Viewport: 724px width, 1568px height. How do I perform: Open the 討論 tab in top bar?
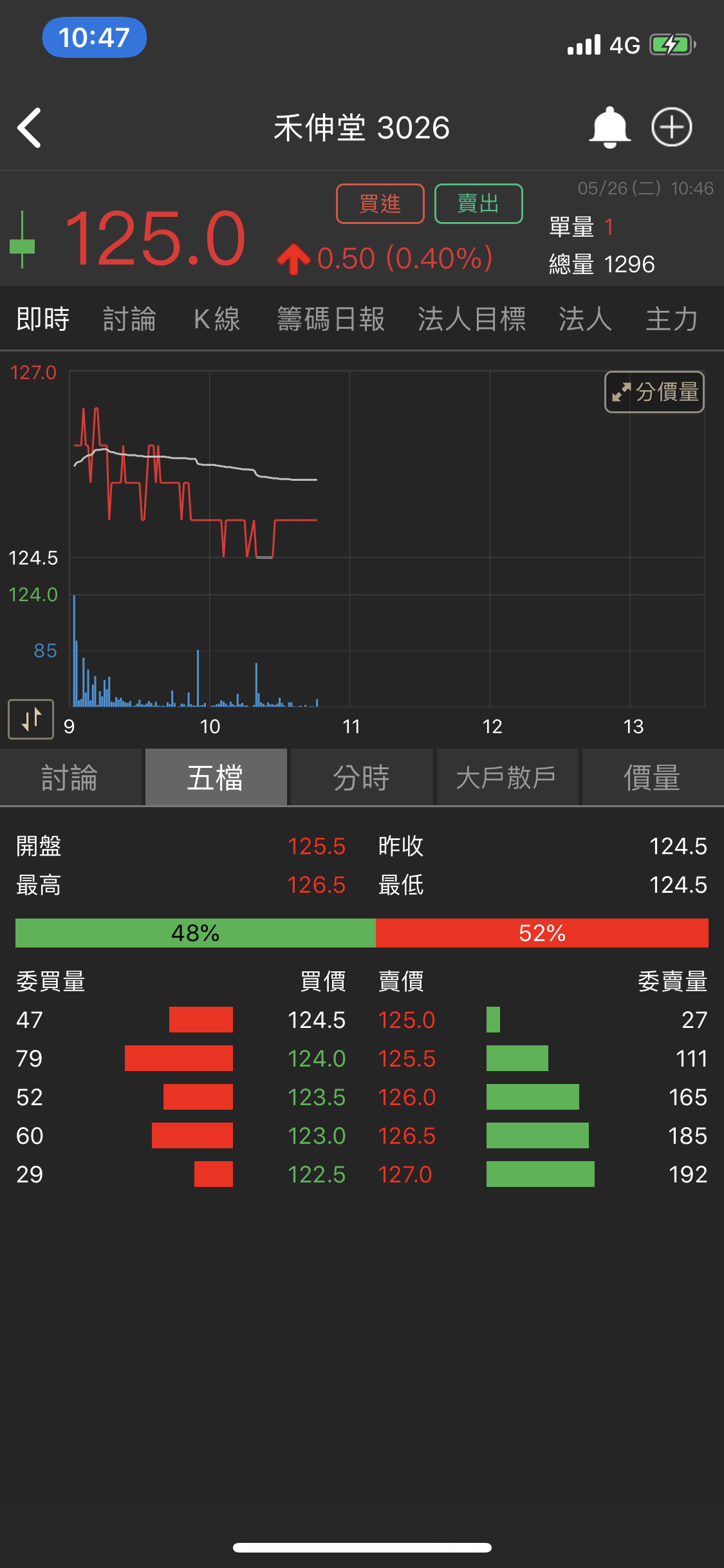pyautogui.click(x=129, y=319)
